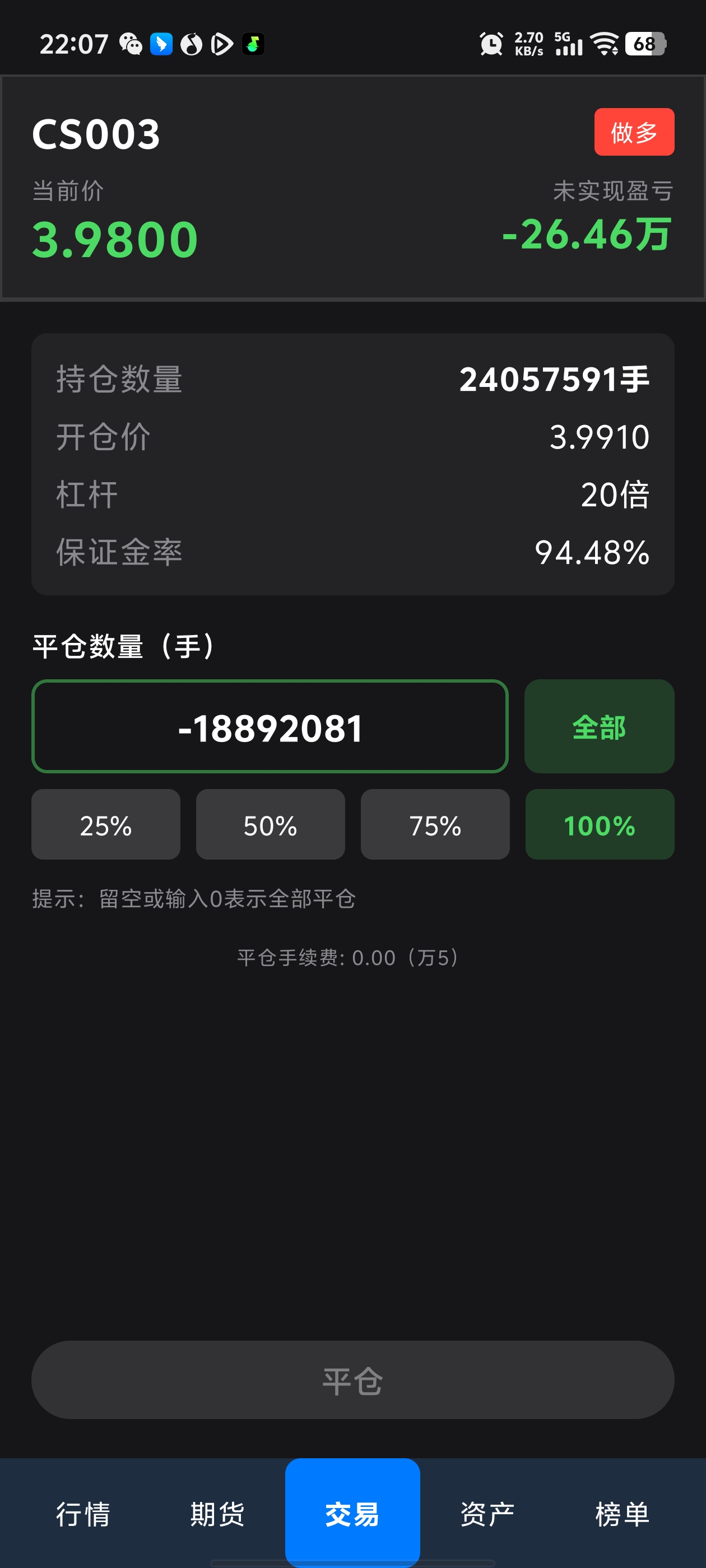
Task: Switch to the 资产 tab
Action: [489, 1517]
